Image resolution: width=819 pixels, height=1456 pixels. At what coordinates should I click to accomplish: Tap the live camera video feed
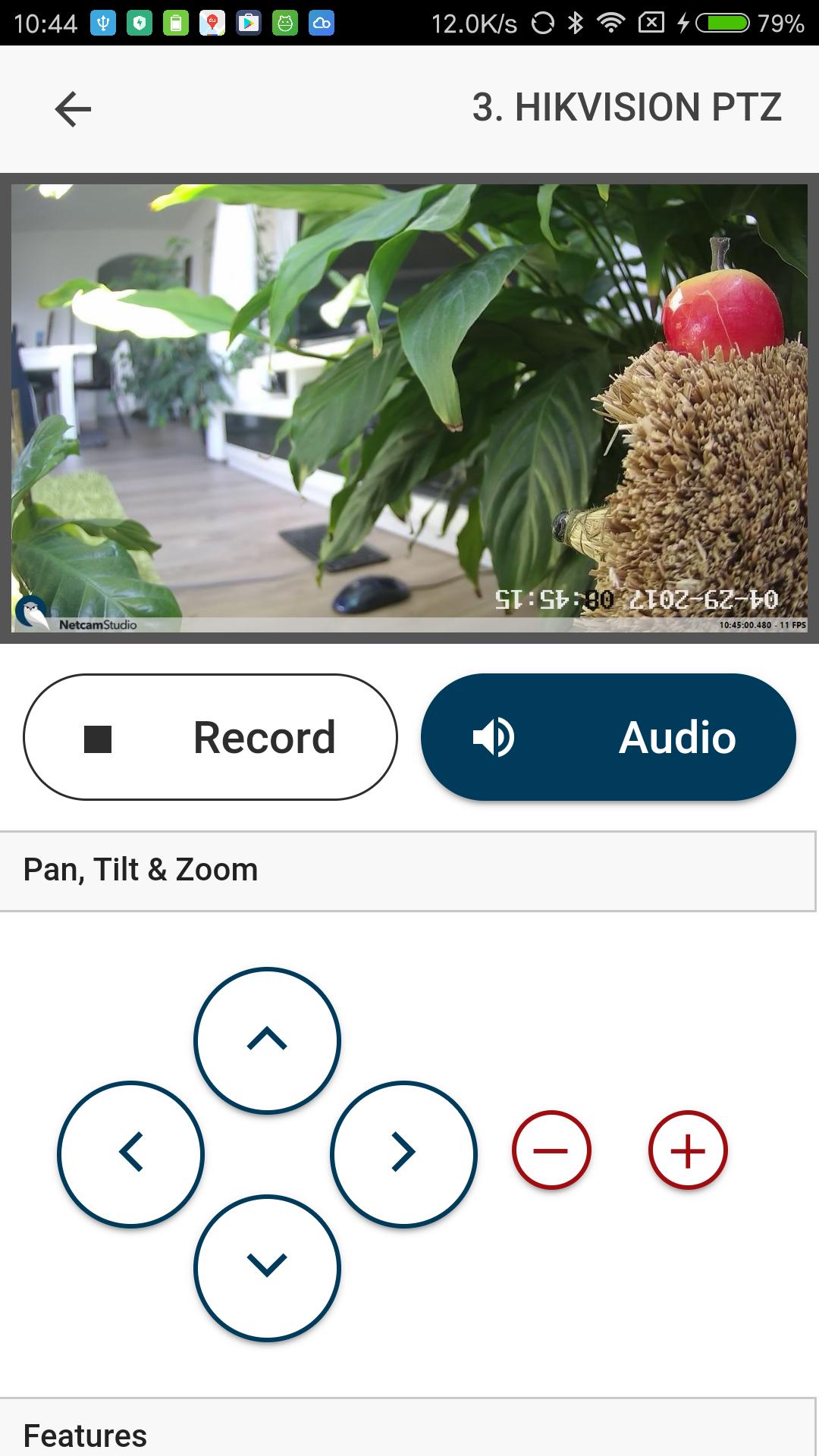coord(409,406)
